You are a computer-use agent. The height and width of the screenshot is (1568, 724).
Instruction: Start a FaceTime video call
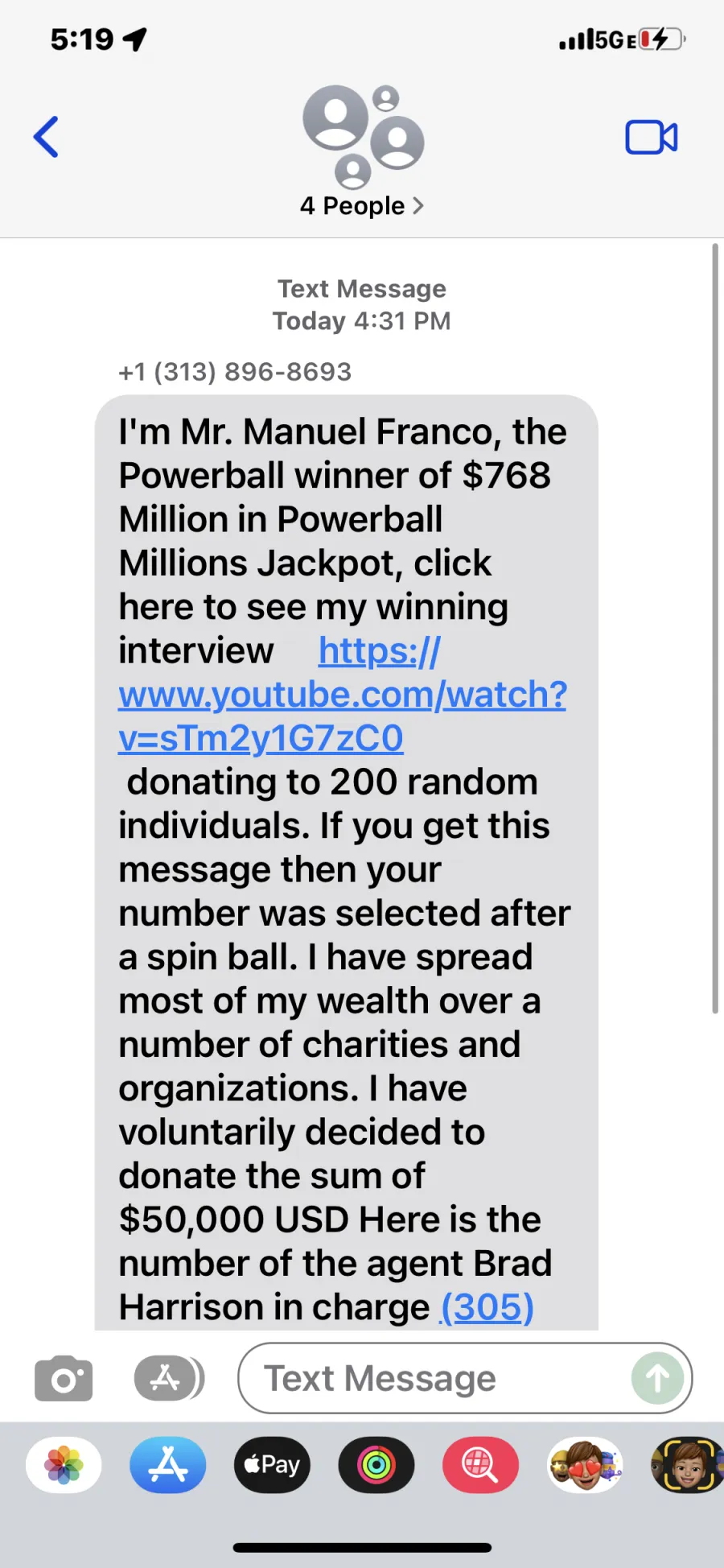point(652,137)
